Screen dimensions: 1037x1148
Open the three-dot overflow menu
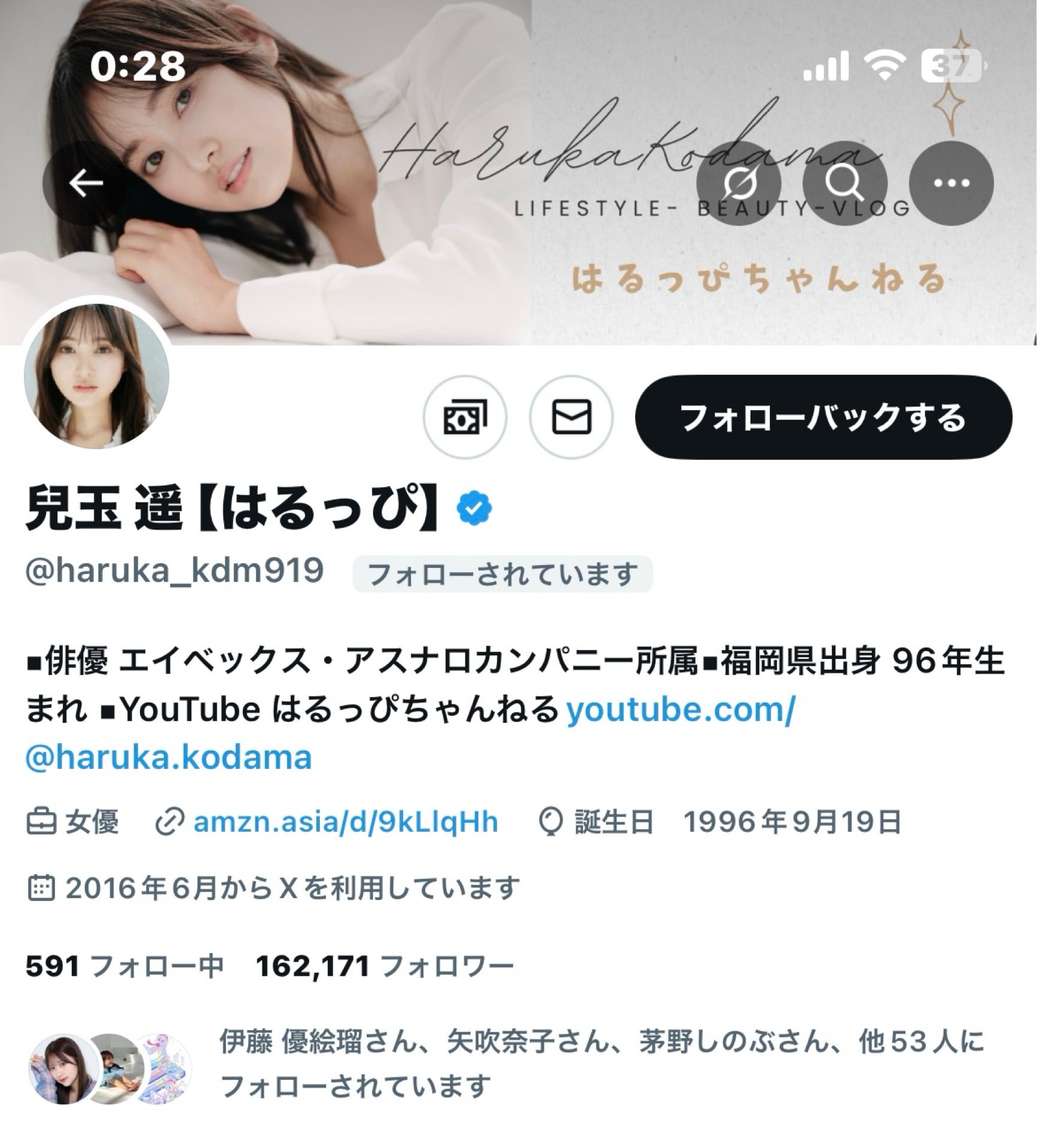point(951,183)
